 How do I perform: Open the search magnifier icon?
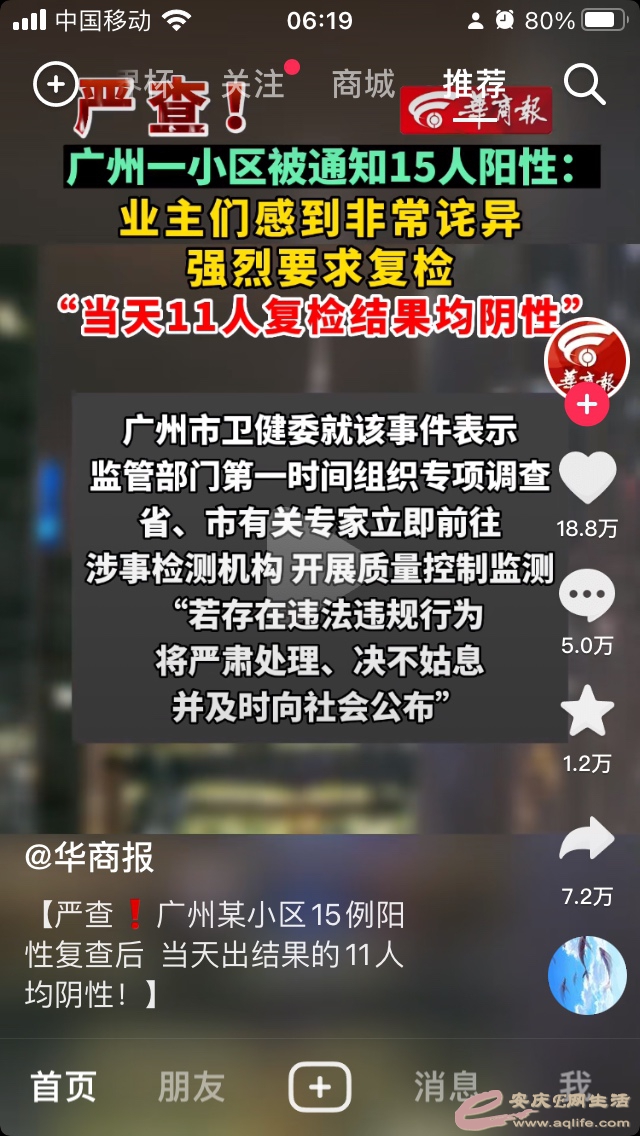pos(585,85)
